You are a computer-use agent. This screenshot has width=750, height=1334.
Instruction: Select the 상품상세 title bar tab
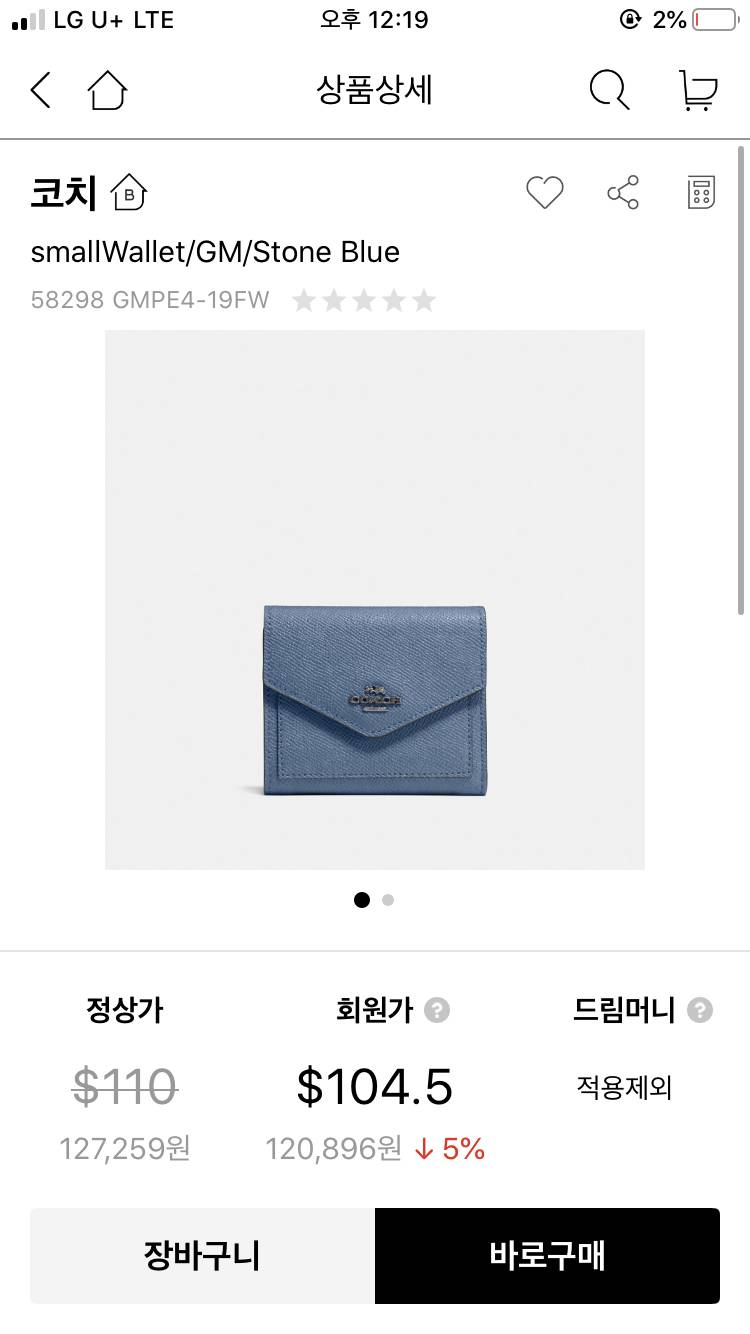point(375,90)
